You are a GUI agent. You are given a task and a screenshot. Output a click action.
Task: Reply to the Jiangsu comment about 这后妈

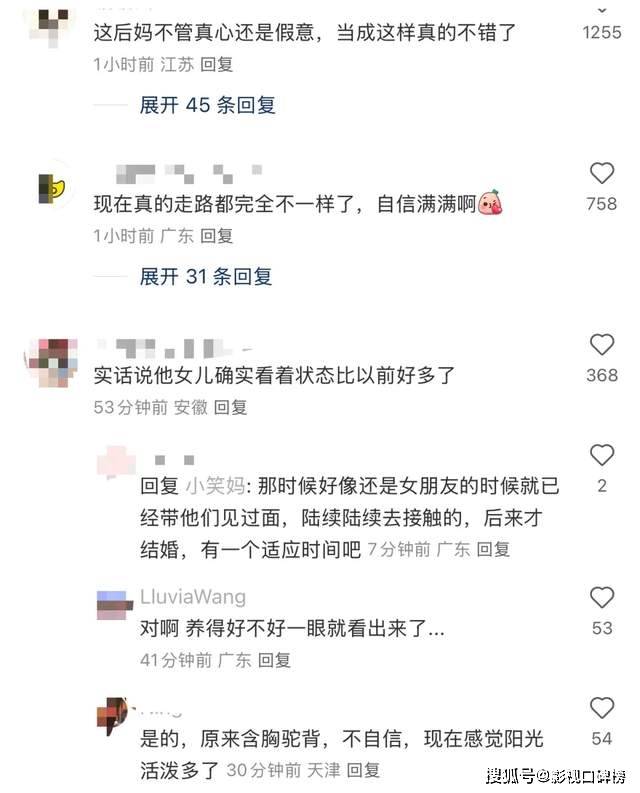coord(217,64)
